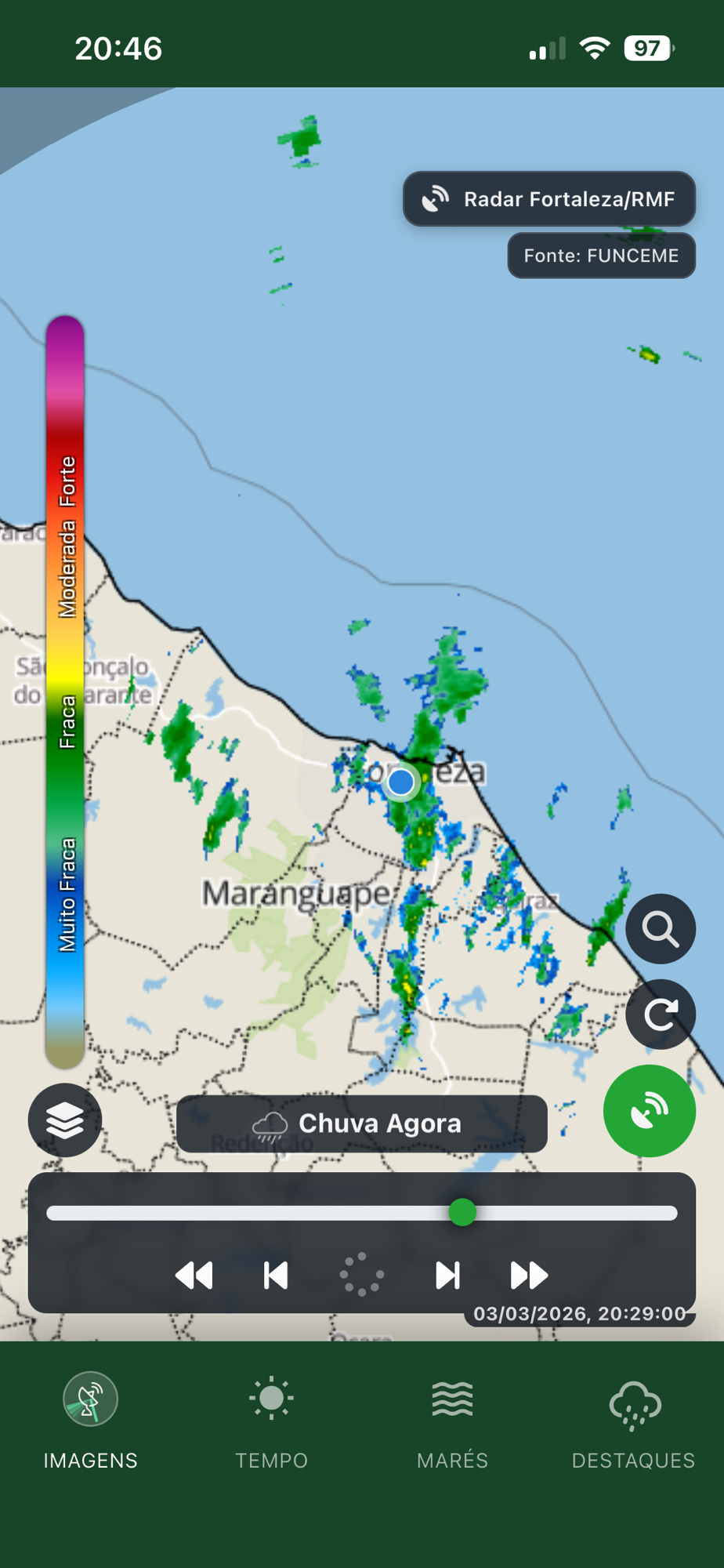724x1568 pixels.
Task: Go to the previous radar frame
Action: [275, 1276]
